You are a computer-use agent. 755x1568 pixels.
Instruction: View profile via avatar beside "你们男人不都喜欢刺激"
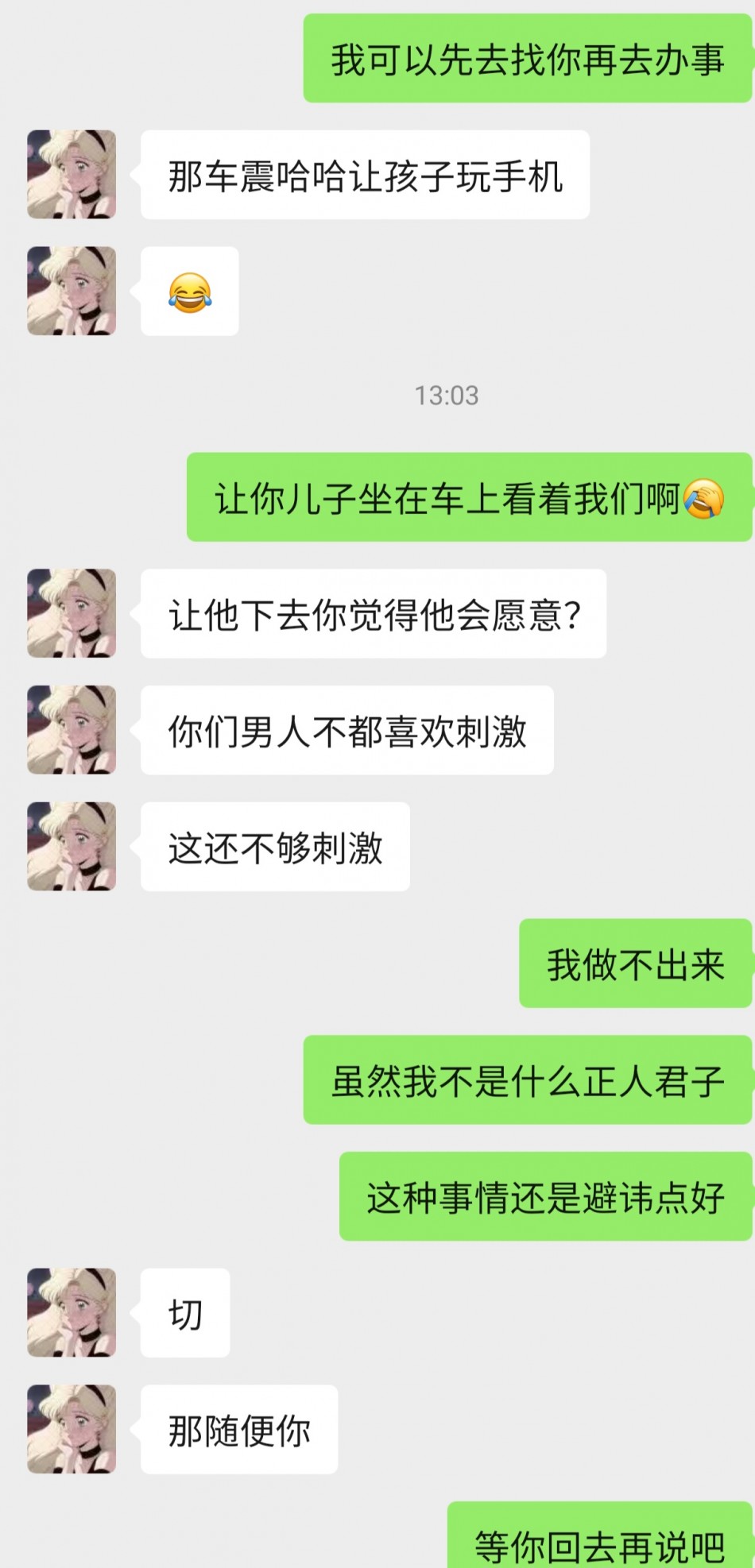coord(72,730)
